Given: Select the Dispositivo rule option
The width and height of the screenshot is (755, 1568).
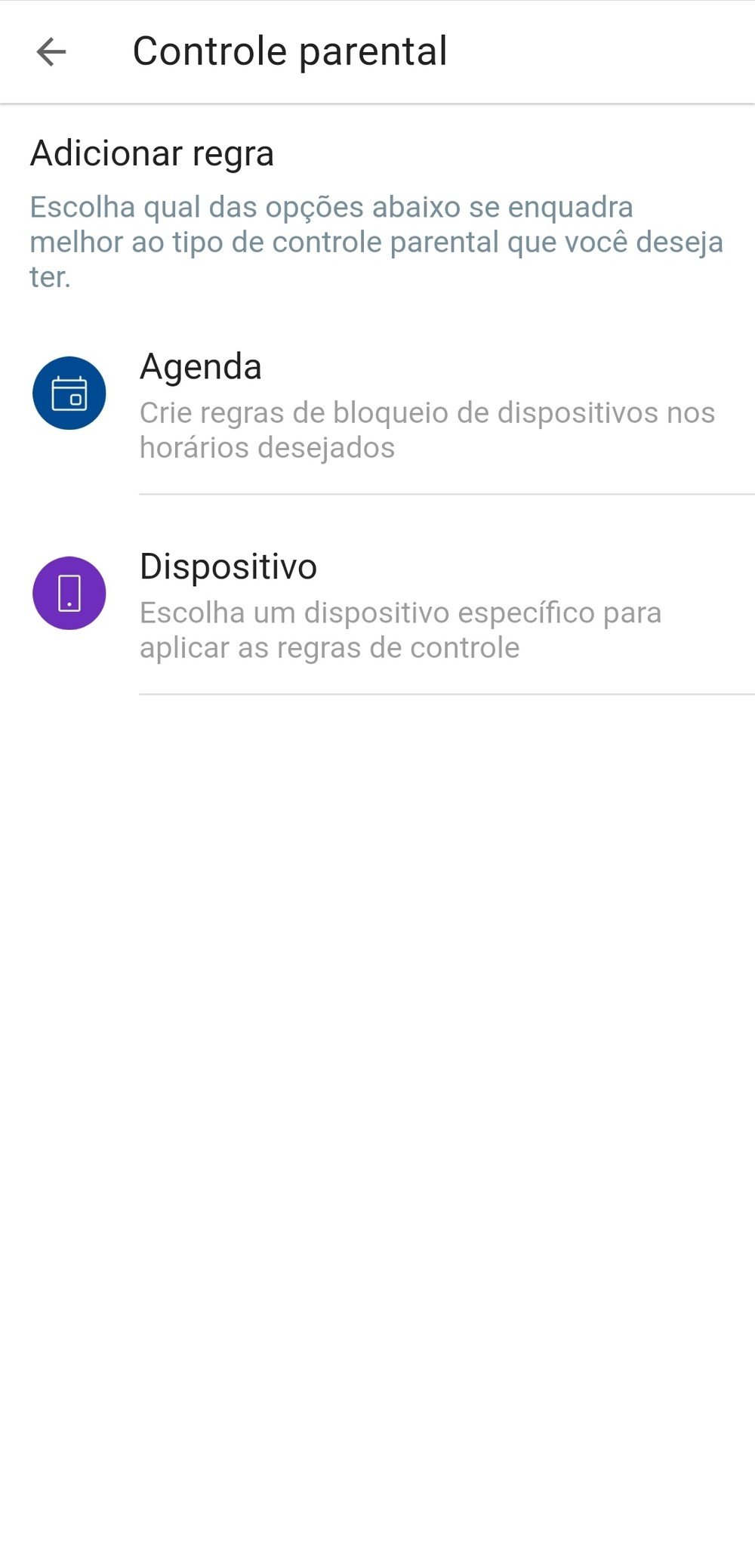Looking at the screenshot, I should 377,606.
